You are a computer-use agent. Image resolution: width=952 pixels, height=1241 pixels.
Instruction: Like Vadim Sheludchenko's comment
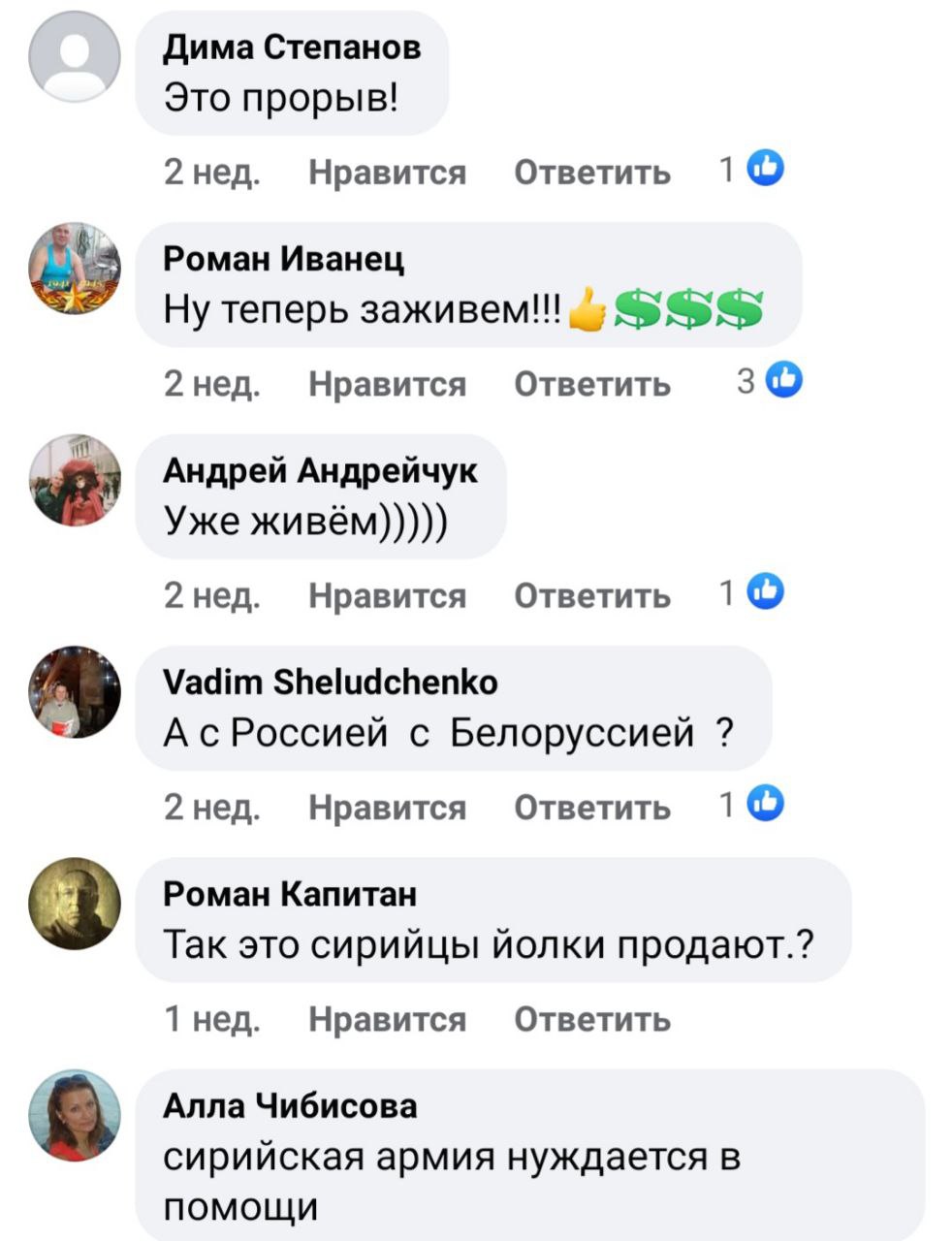tap(387, 807)
